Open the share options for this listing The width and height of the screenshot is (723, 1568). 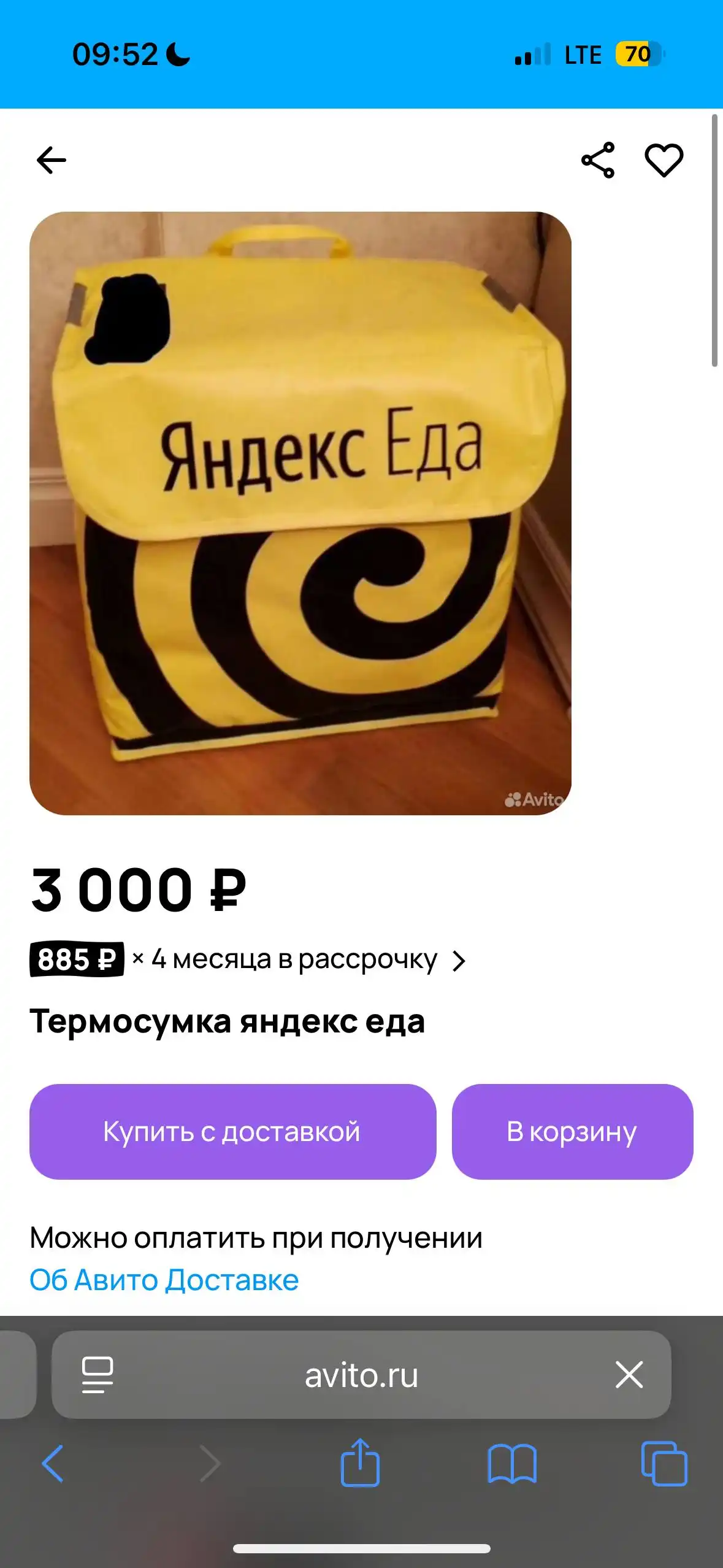[x=598, y=159]
